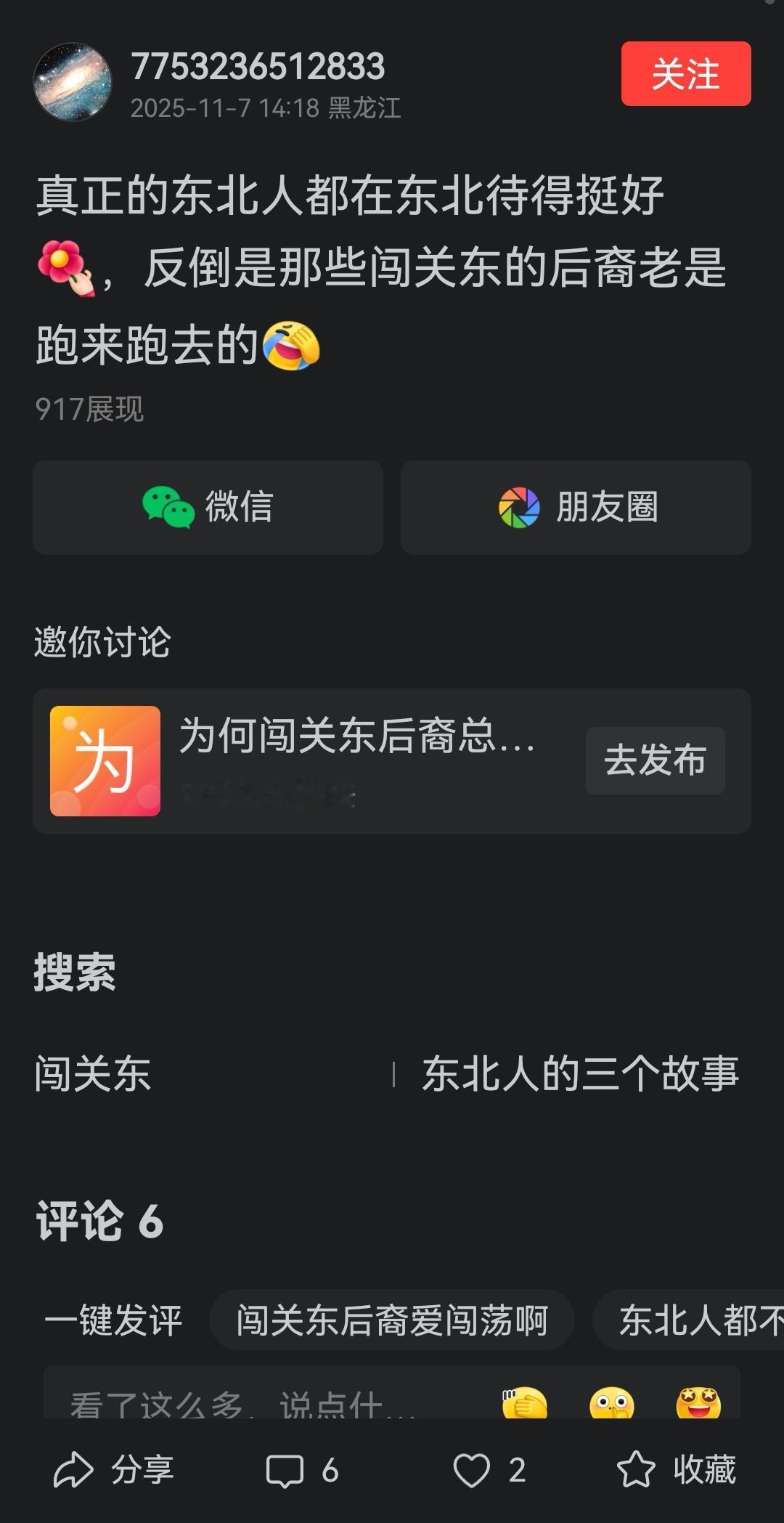Image resolution: width=784 pixels, height=1523 pixels.
Task: Toggle follow with the 关注 button
Action: [685, 73]
